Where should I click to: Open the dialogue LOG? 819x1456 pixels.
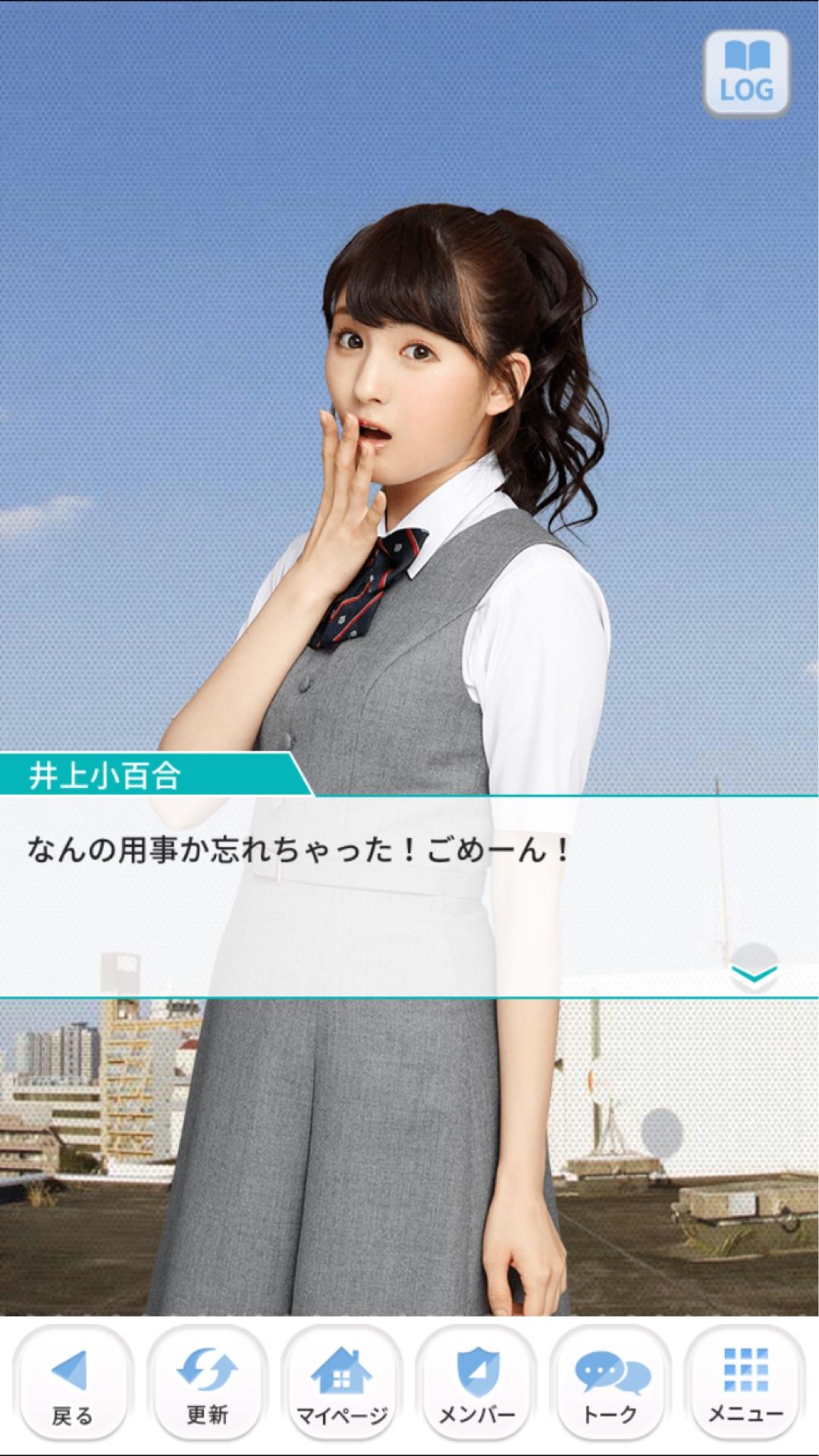coord(746,74)
